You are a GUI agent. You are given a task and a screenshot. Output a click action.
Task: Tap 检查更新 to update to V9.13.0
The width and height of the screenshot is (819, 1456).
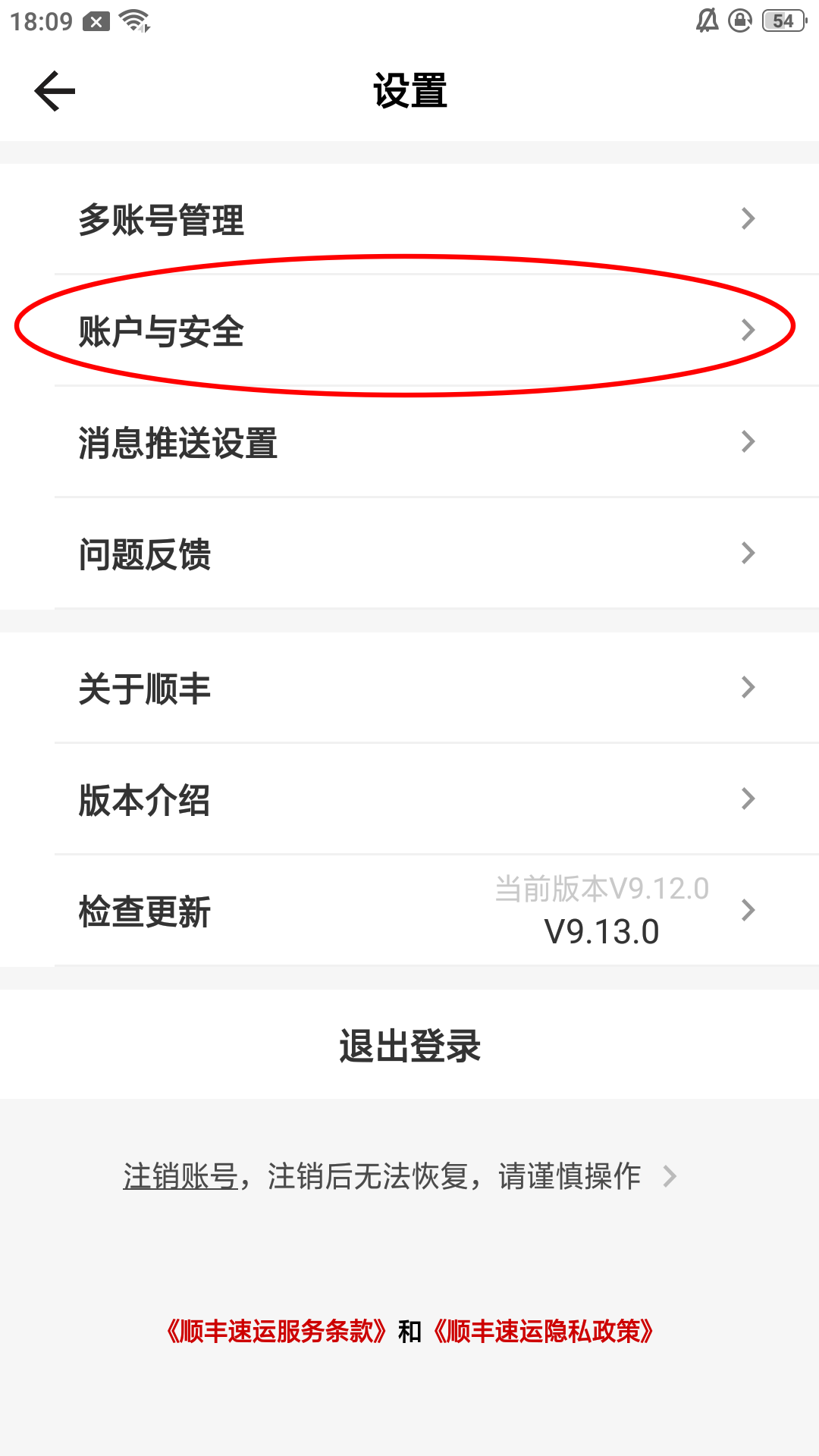[409, 911]
